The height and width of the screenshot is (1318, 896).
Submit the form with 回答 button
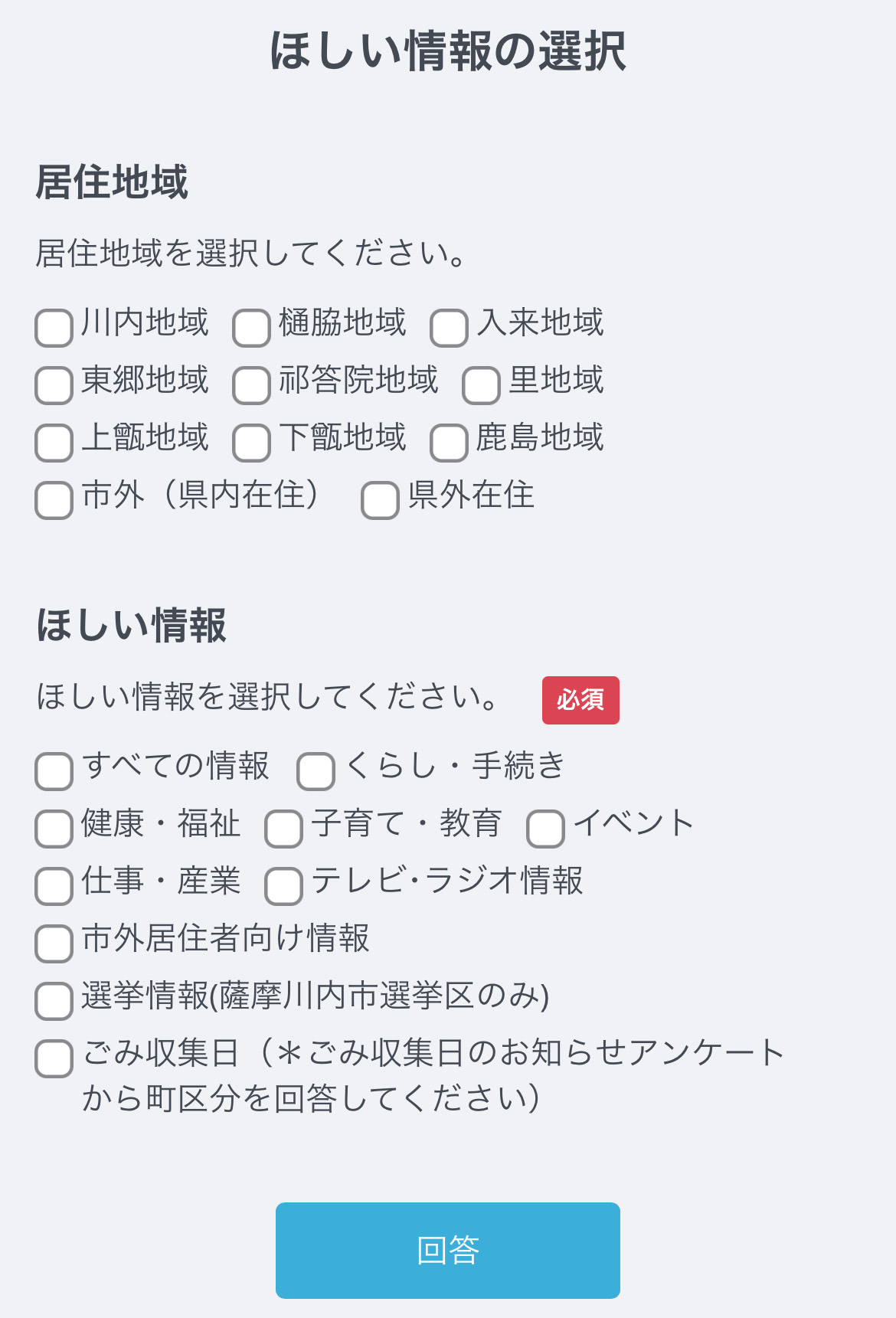447,1250
